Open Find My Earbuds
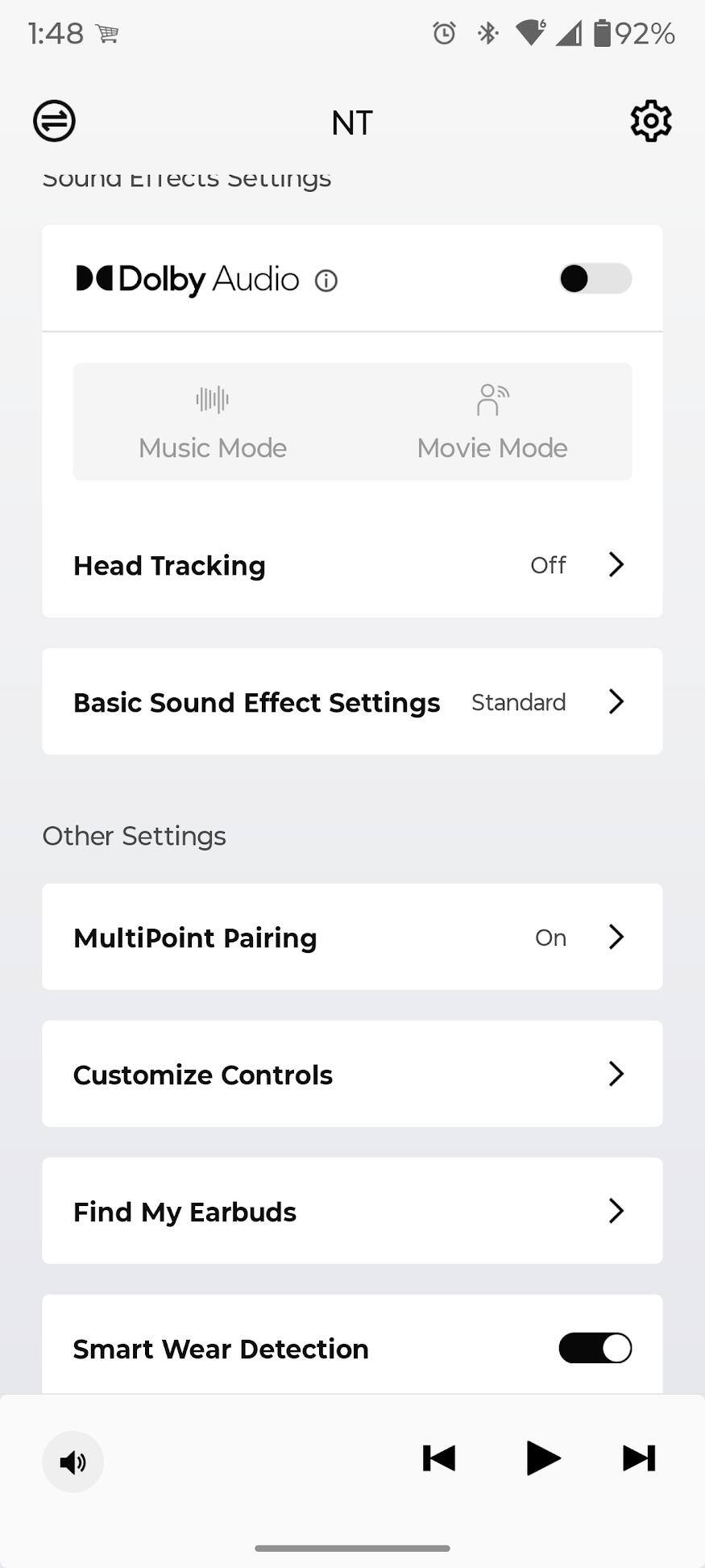The width and height of the screenshot is (705, 1568). tap(352, 1212)
